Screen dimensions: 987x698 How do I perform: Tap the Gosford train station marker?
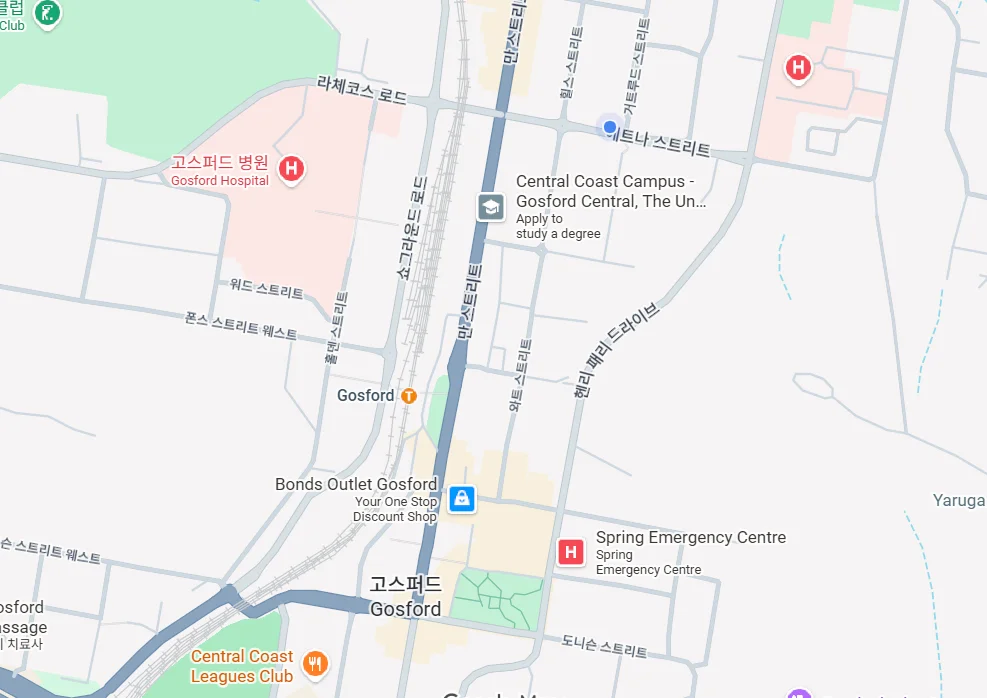(x=409, y=396)
